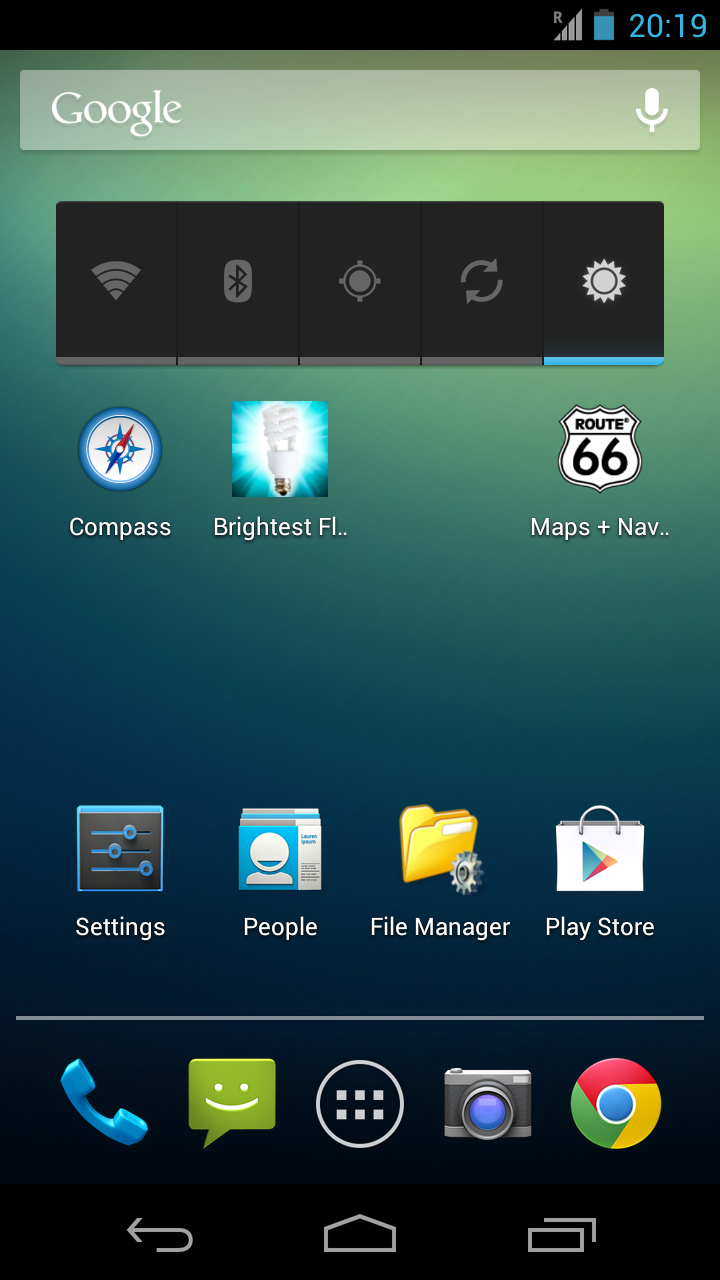Open the Chrome browser
Viewport: 720px width, 1280px height.
[616, 1103]
